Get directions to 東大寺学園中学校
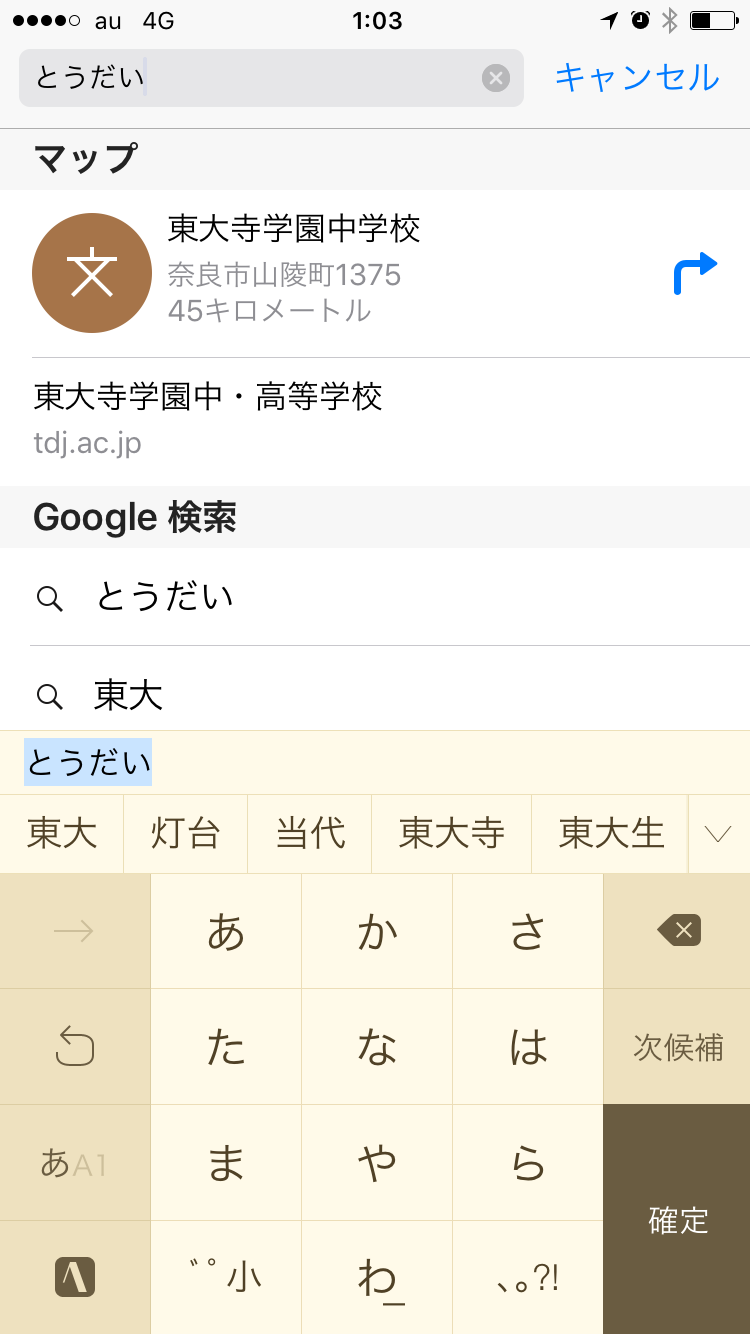The width and height of the screenshot is (750, 1334). coord(696,273)
